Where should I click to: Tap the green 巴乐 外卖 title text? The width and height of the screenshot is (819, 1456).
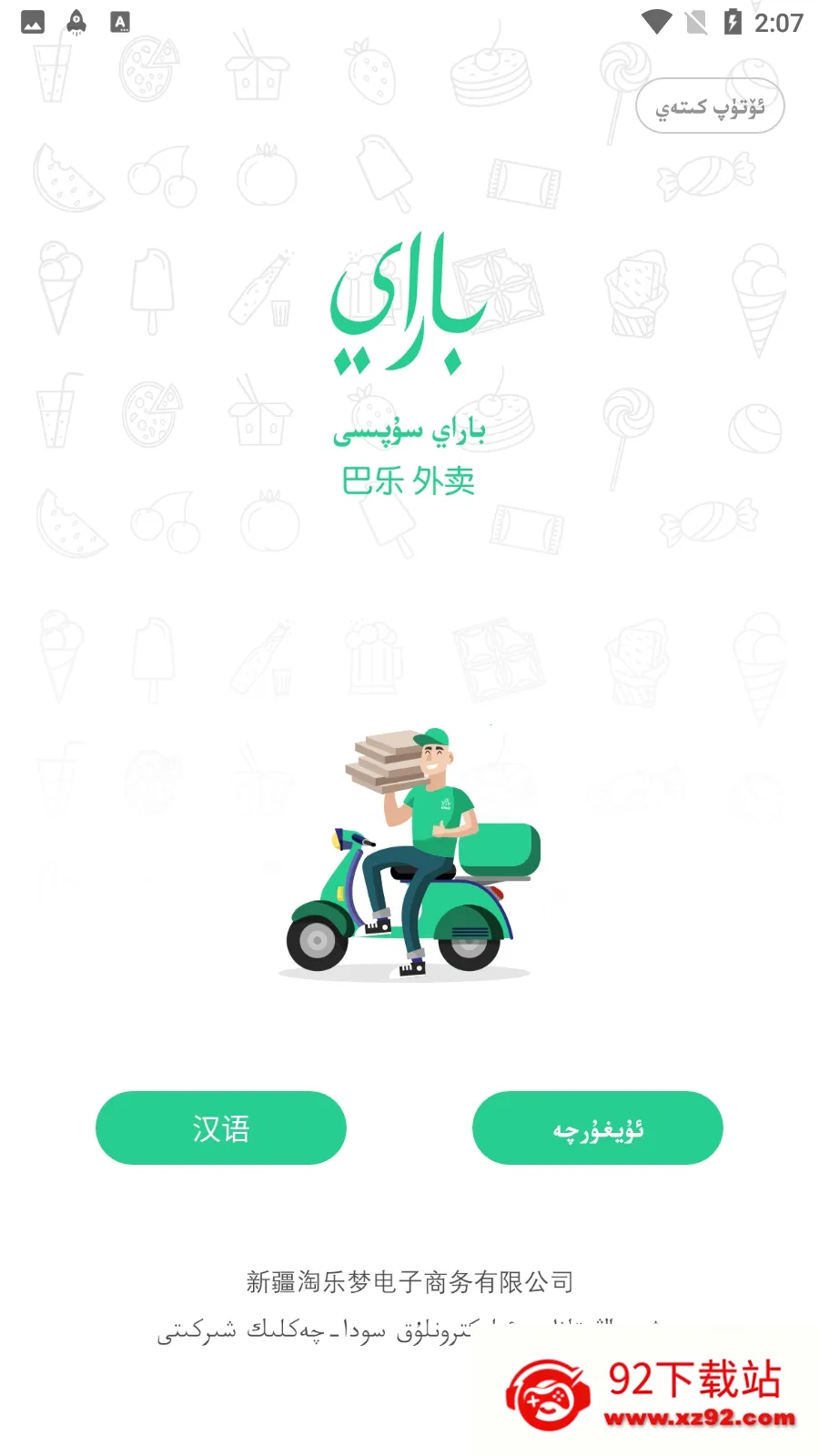click(x=409, y=482)
